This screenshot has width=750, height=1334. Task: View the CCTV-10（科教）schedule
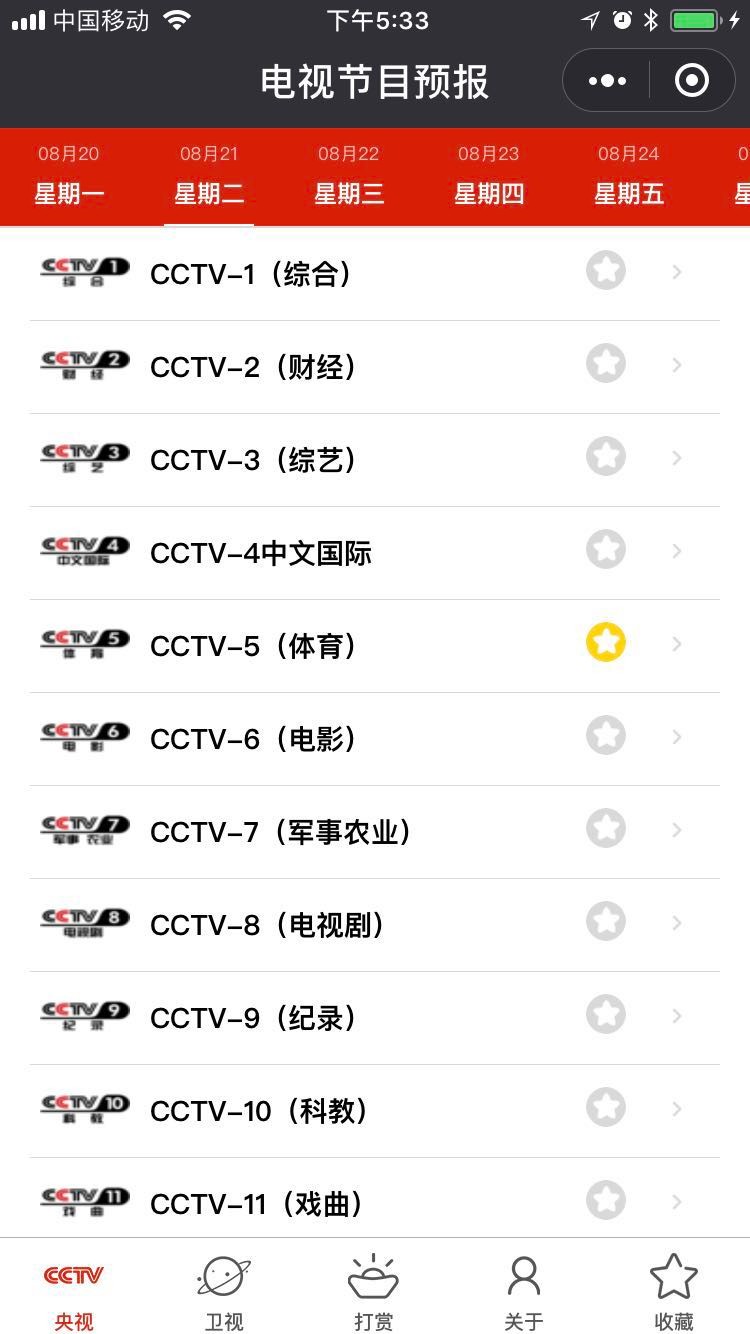point(375,1111)
